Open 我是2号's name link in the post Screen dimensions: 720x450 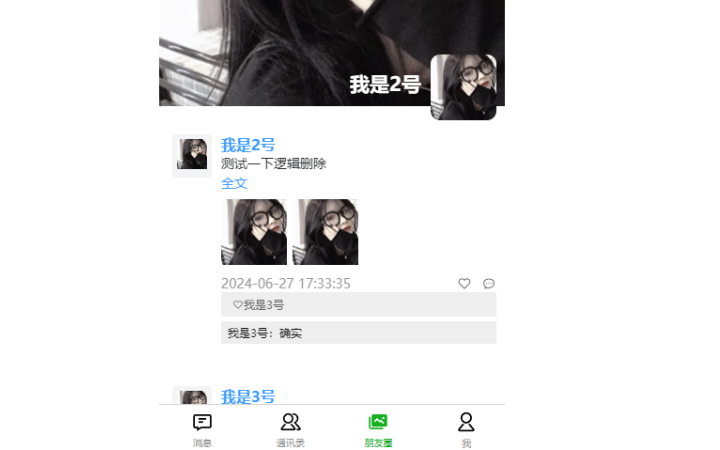[x=248, y=145]
